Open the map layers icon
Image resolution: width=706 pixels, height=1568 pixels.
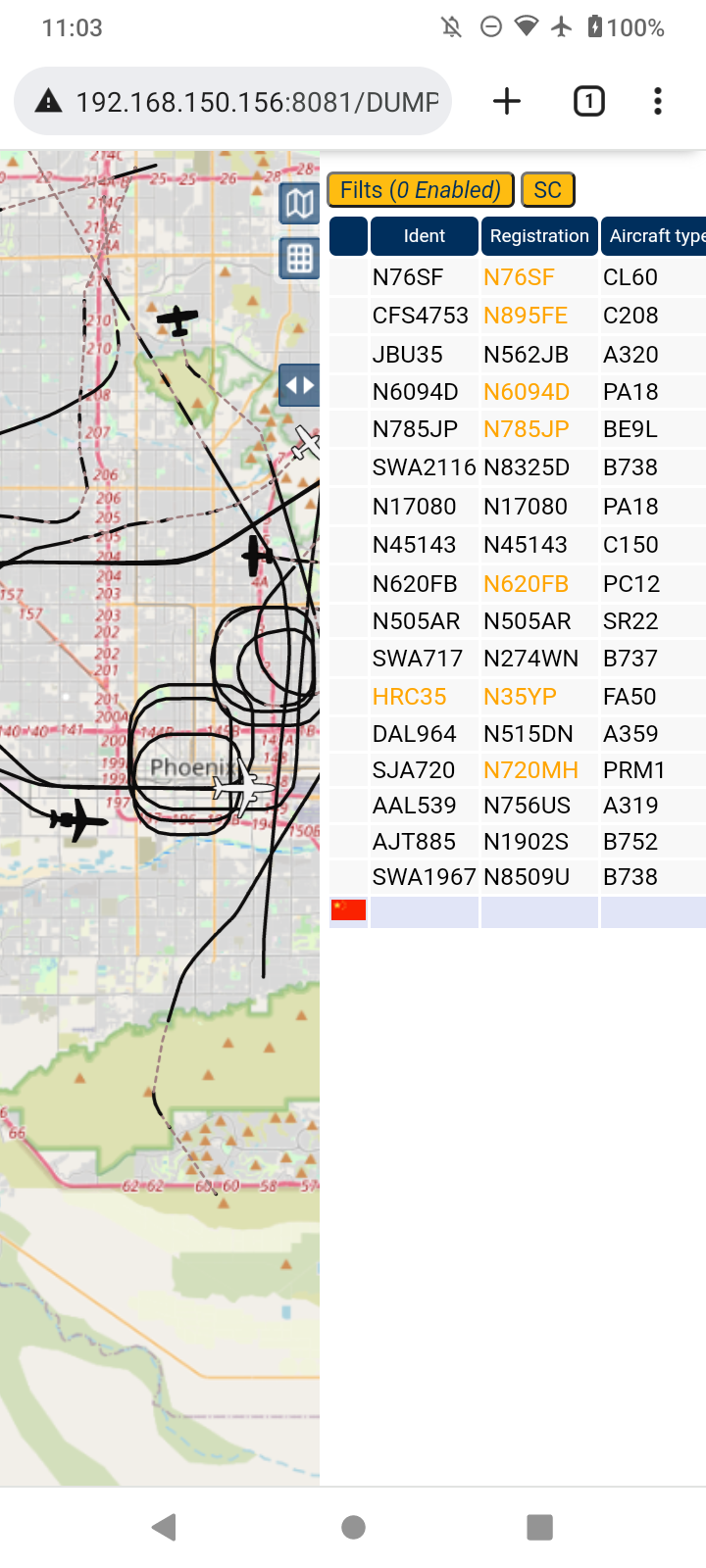tap(299, 204)
